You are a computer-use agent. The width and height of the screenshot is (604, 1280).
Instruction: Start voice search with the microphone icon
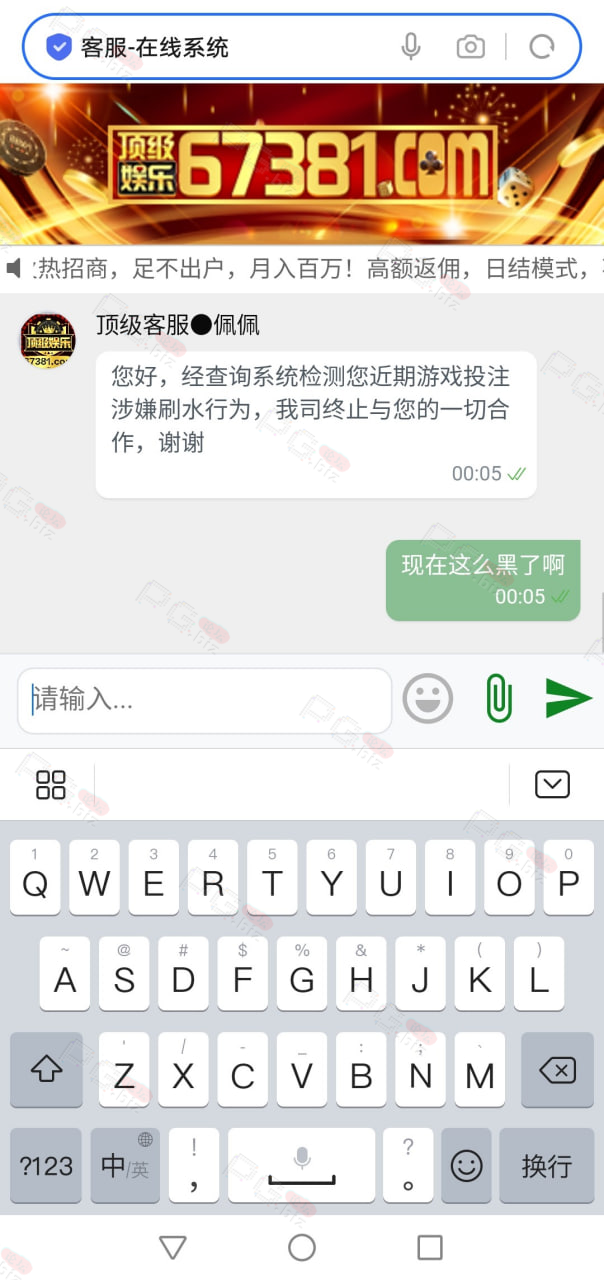pos(411,47)
